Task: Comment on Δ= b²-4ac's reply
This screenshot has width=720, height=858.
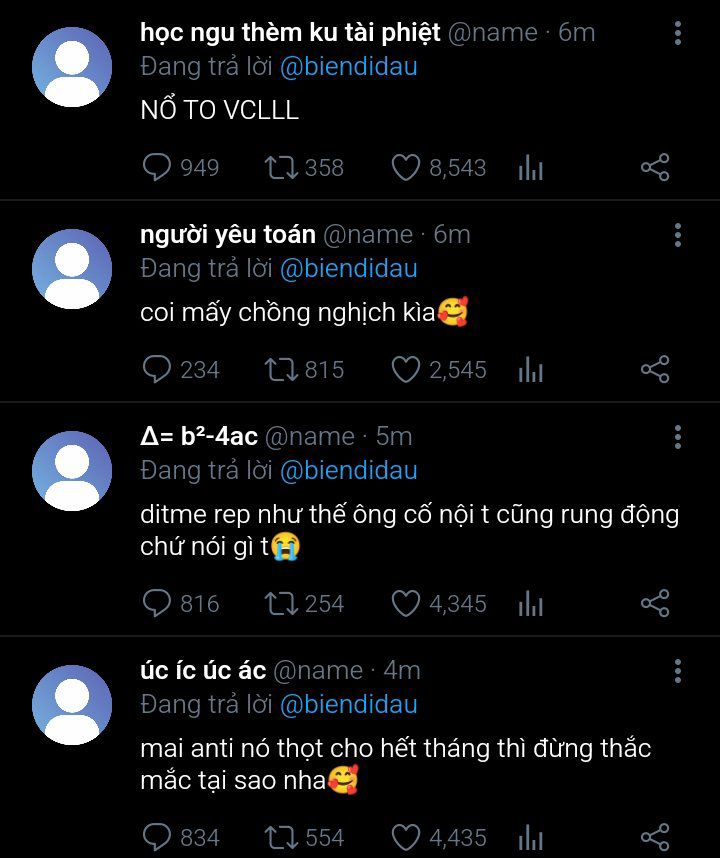Action: click(x=157, y=604)
